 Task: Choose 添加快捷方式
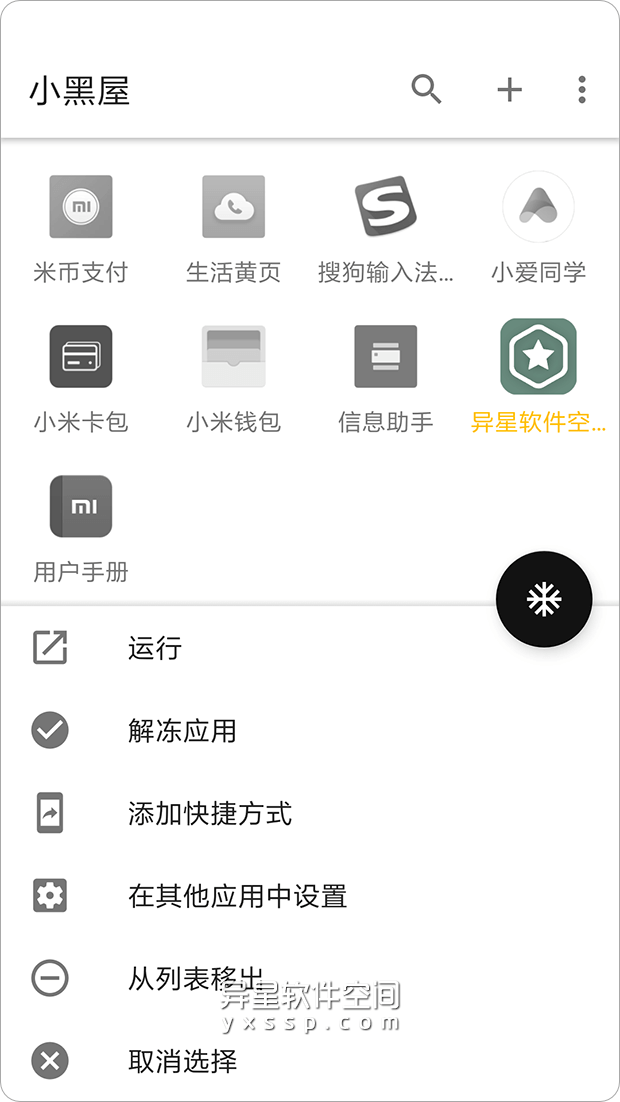(x=210, y=814)
